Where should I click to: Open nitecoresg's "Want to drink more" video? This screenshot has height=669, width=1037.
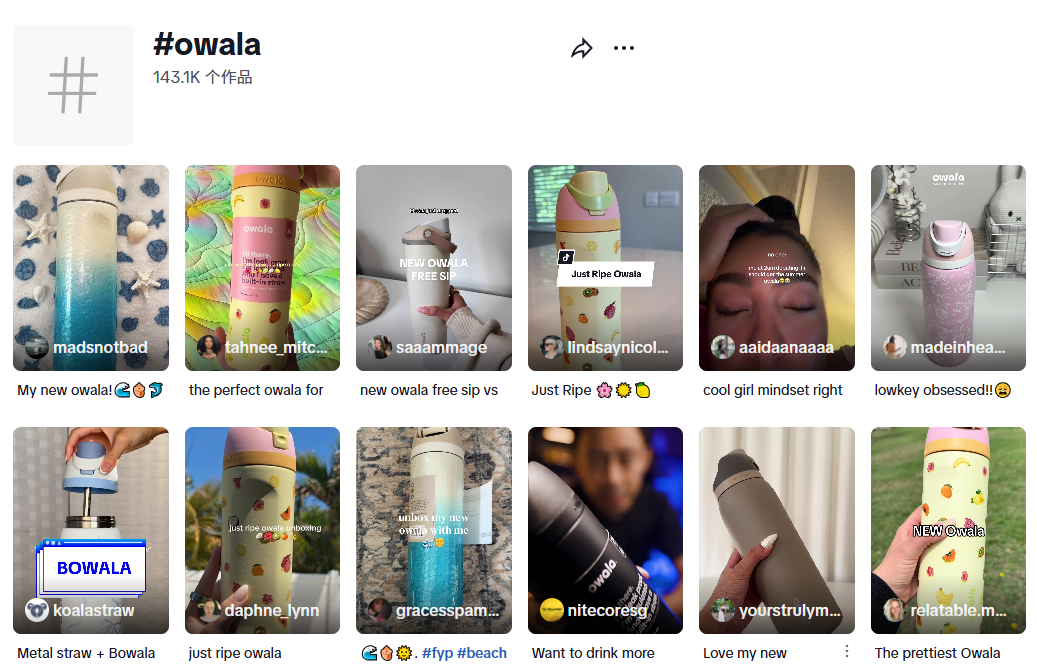coord(605,530)
